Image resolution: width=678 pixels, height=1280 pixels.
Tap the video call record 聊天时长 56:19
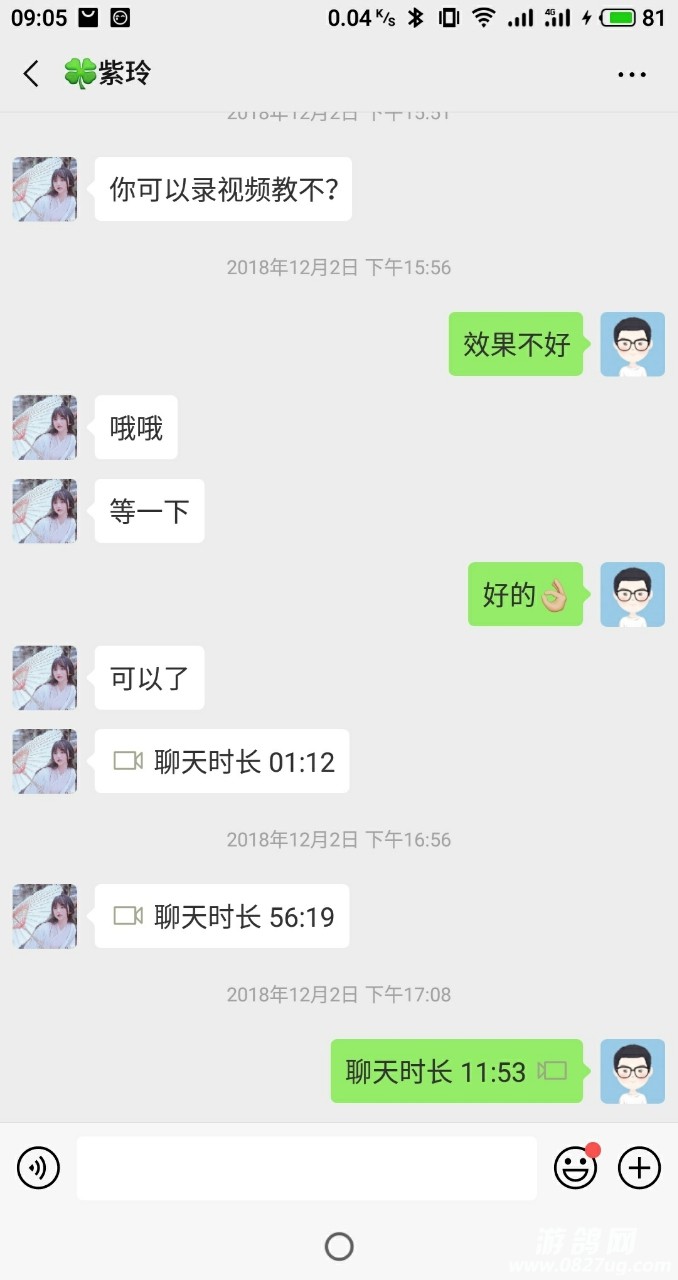click(x=222, y=916)
